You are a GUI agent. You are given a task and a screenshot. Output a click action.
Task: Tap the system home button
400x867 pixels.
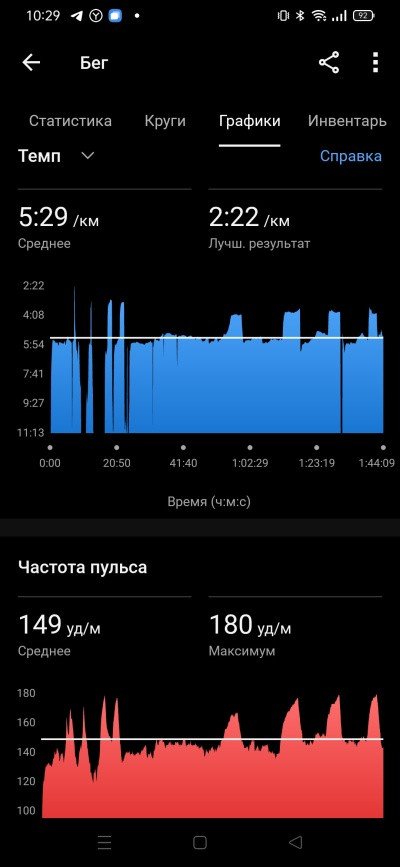coord(200,842)
